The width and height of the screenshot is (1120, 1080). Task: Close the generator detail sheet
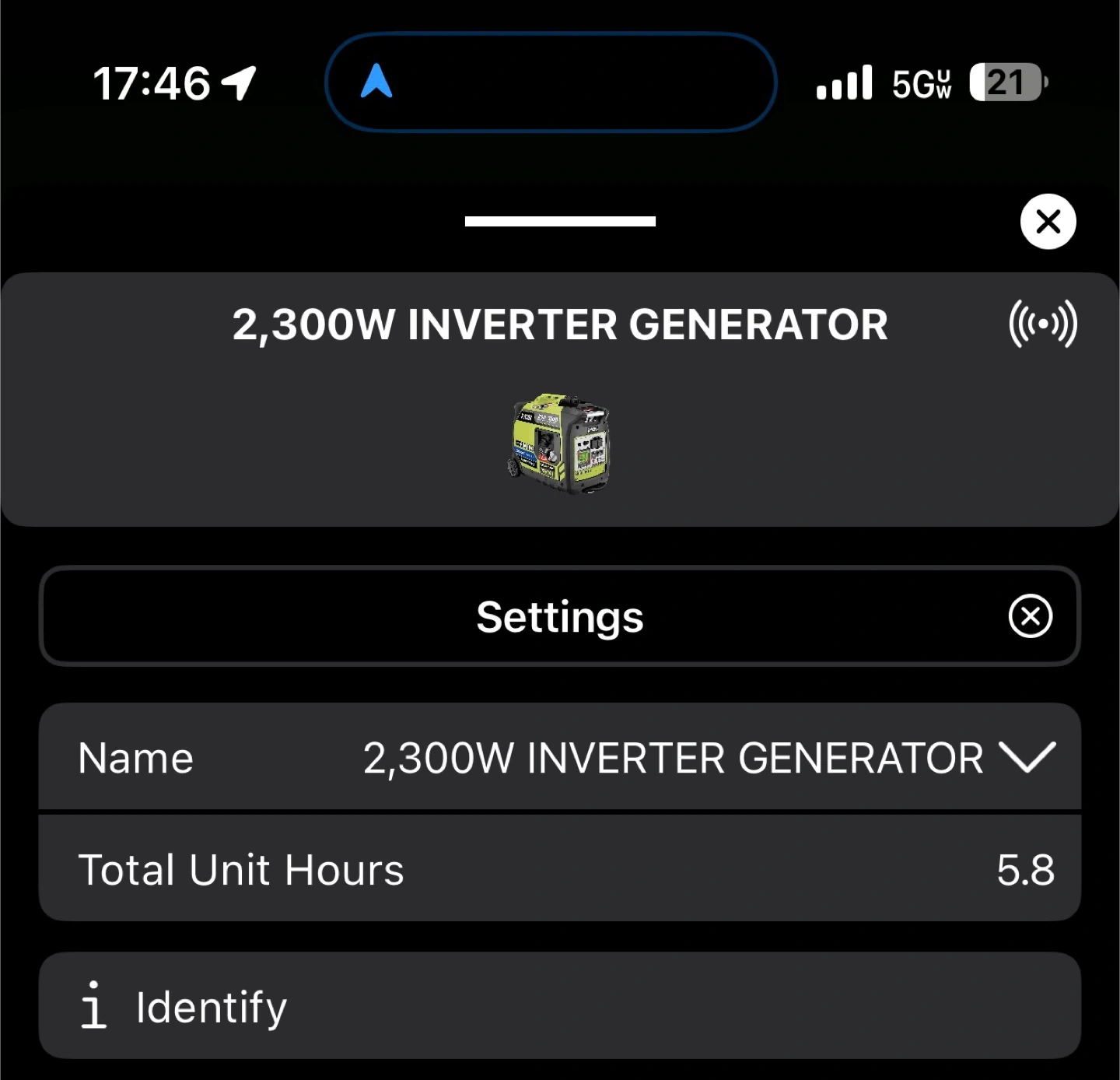(x=1048, y=222)
